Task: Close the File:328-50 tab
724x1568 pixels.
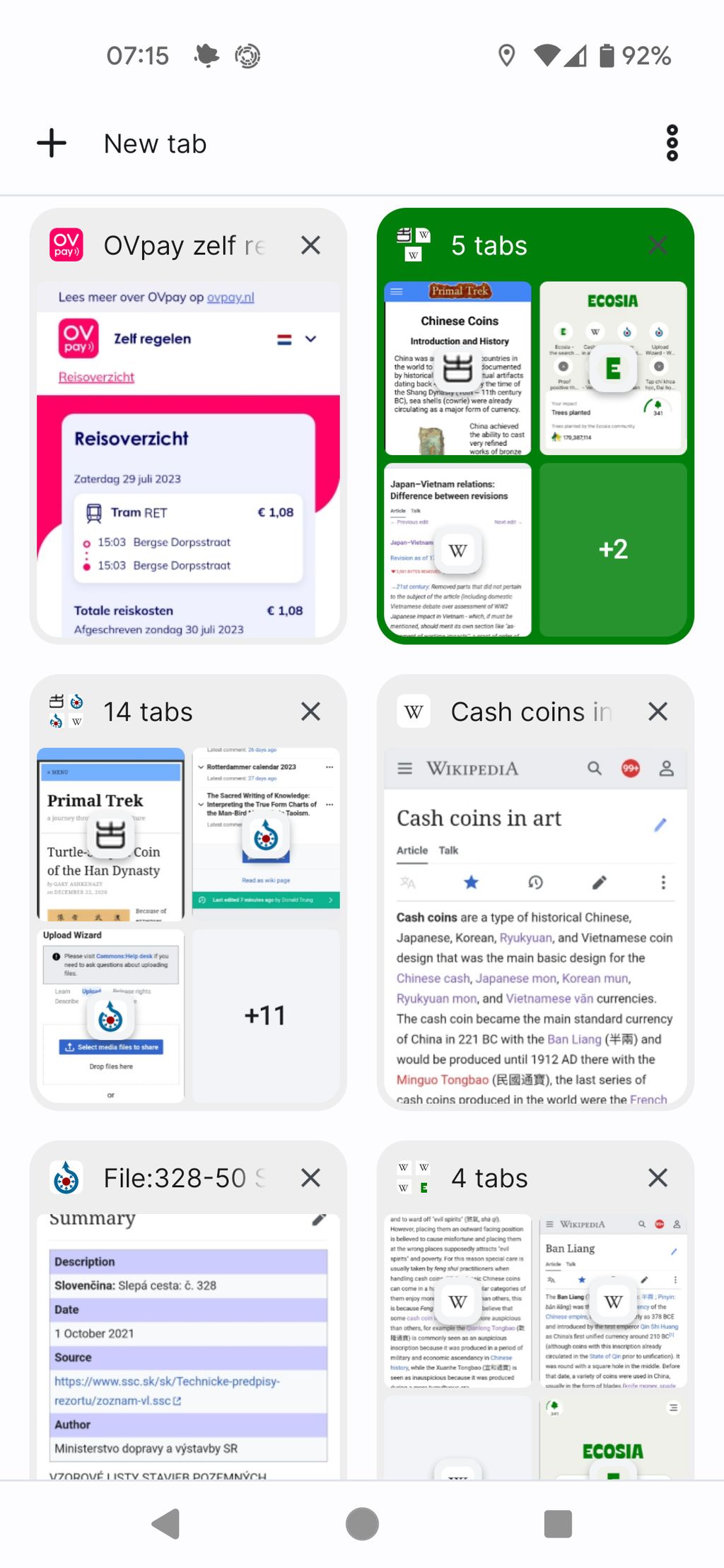Action: point(310,1178)
